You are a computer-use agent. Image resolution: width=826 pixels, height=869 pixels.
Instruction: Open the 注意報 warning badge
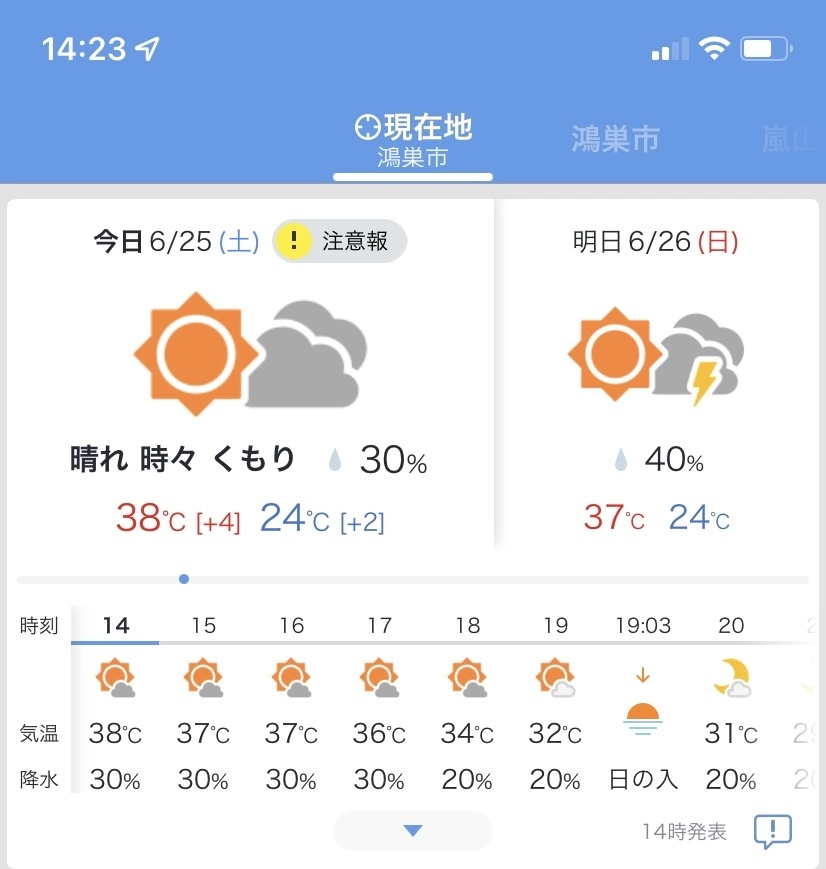tap(340, 241)
